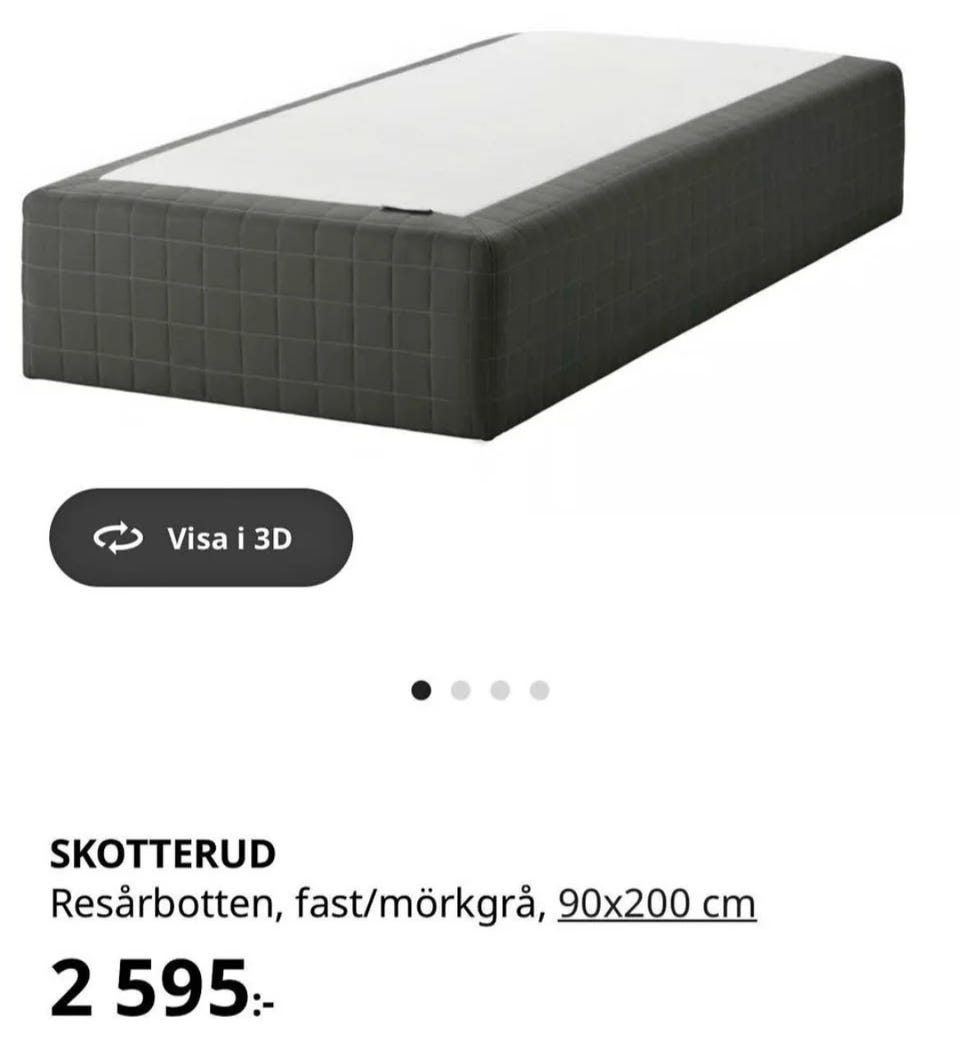Select the third carousel dot
960x1042 pixels.
[500, 688]
